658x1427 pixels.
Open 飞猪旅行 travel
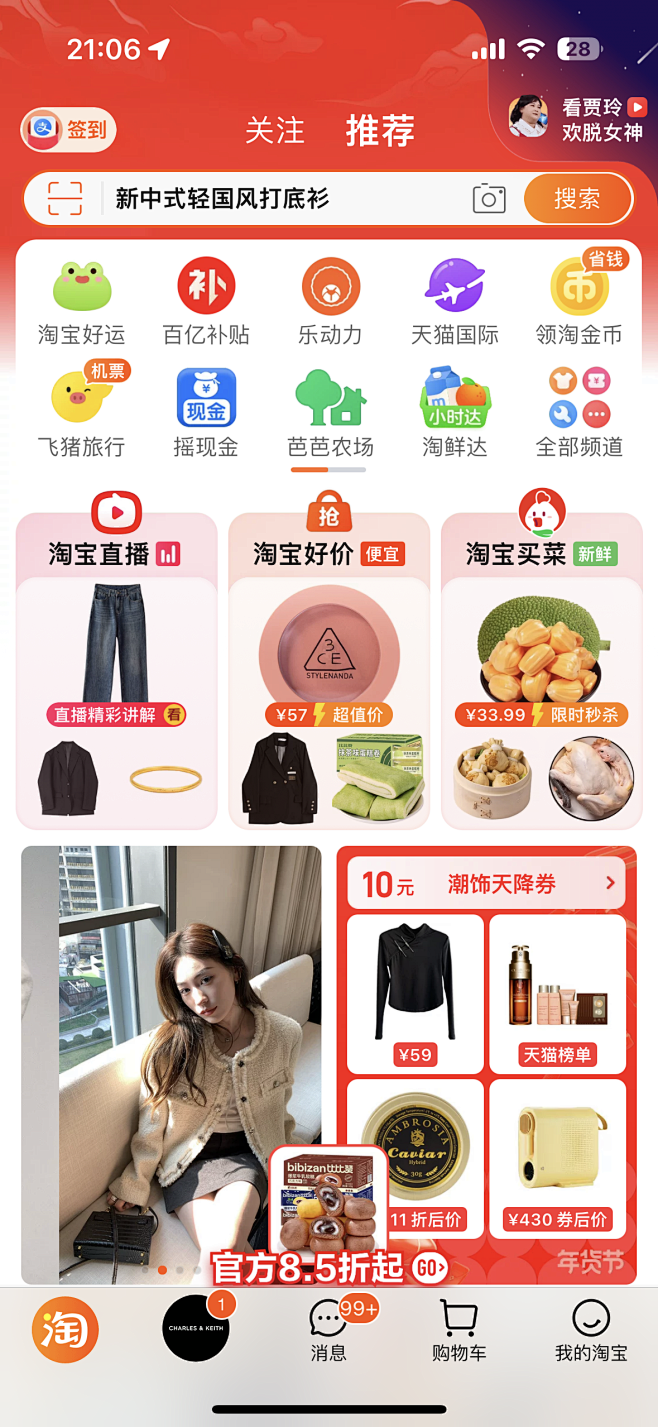[81, 412]
